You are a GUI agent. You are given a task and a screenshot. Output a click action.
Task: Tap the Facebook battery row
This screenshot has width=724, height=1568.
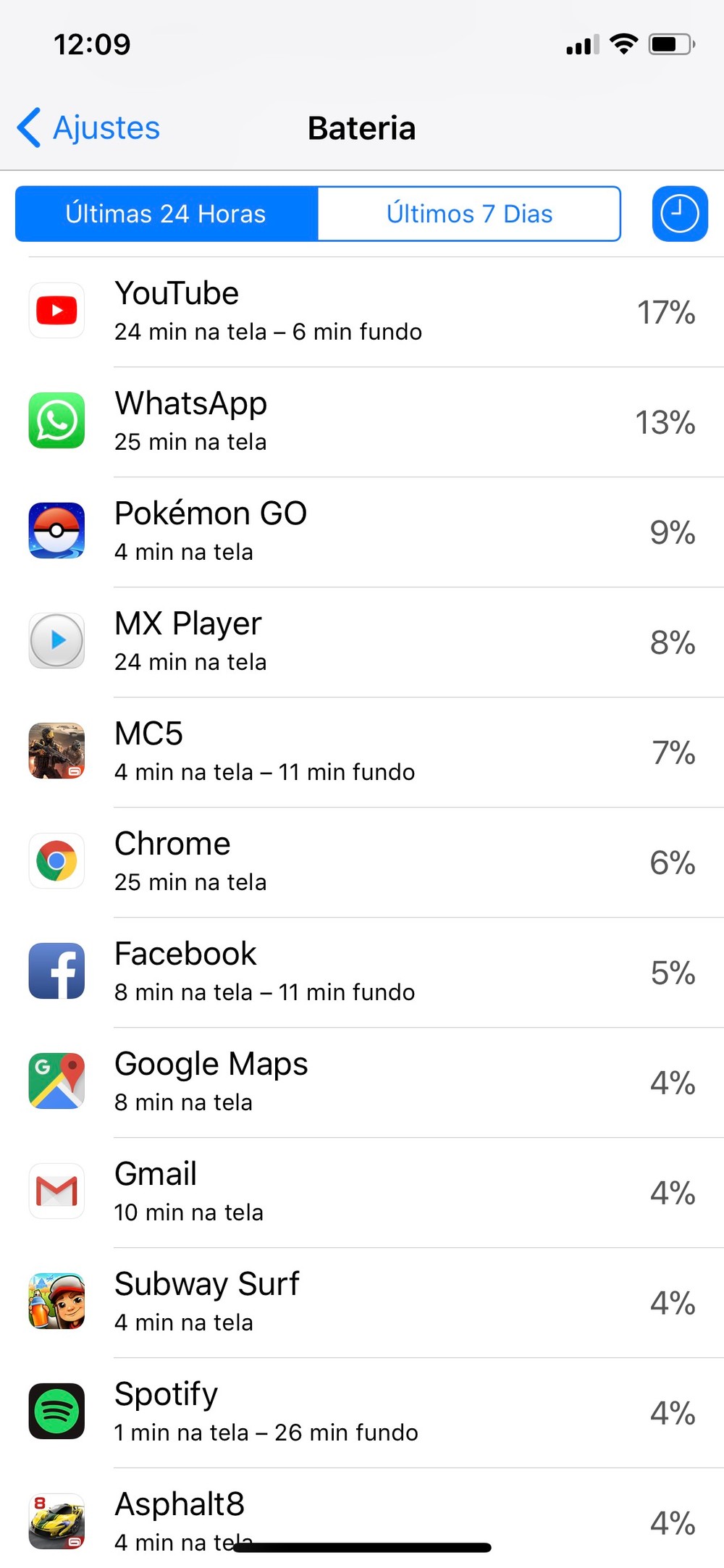[362, 973]
